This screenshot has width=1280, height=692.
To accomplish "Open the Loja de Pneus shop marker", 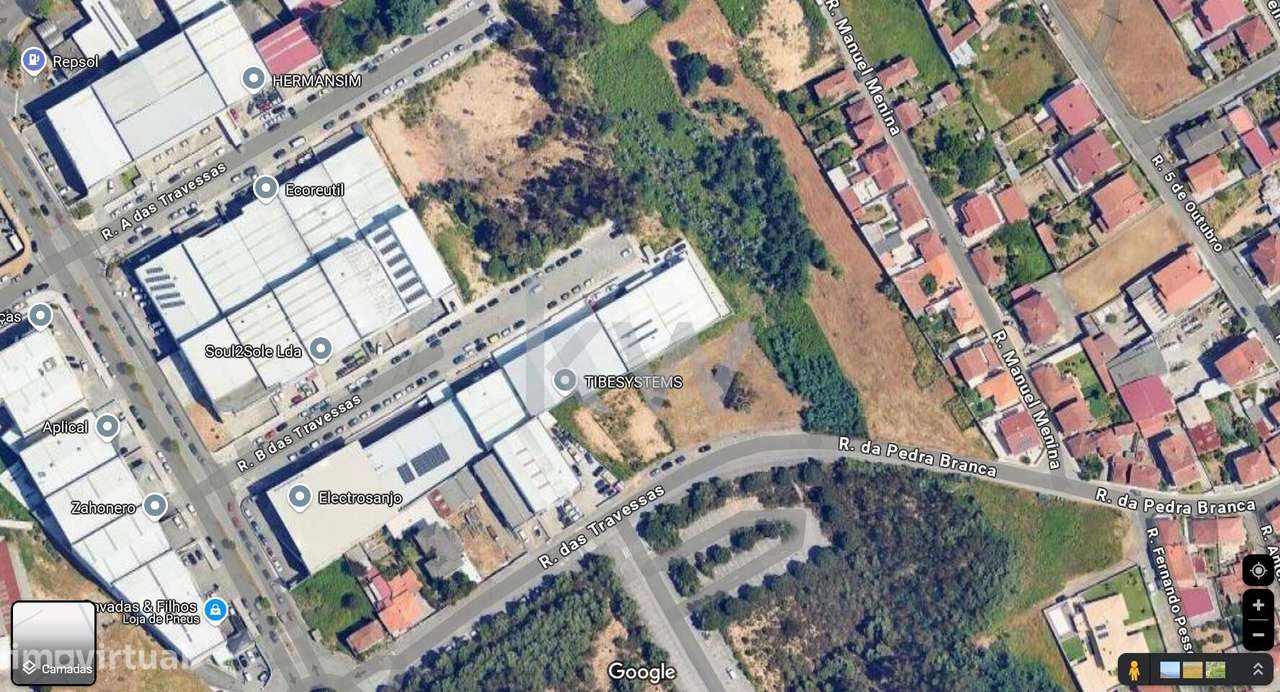I will (x=215, y=609).
